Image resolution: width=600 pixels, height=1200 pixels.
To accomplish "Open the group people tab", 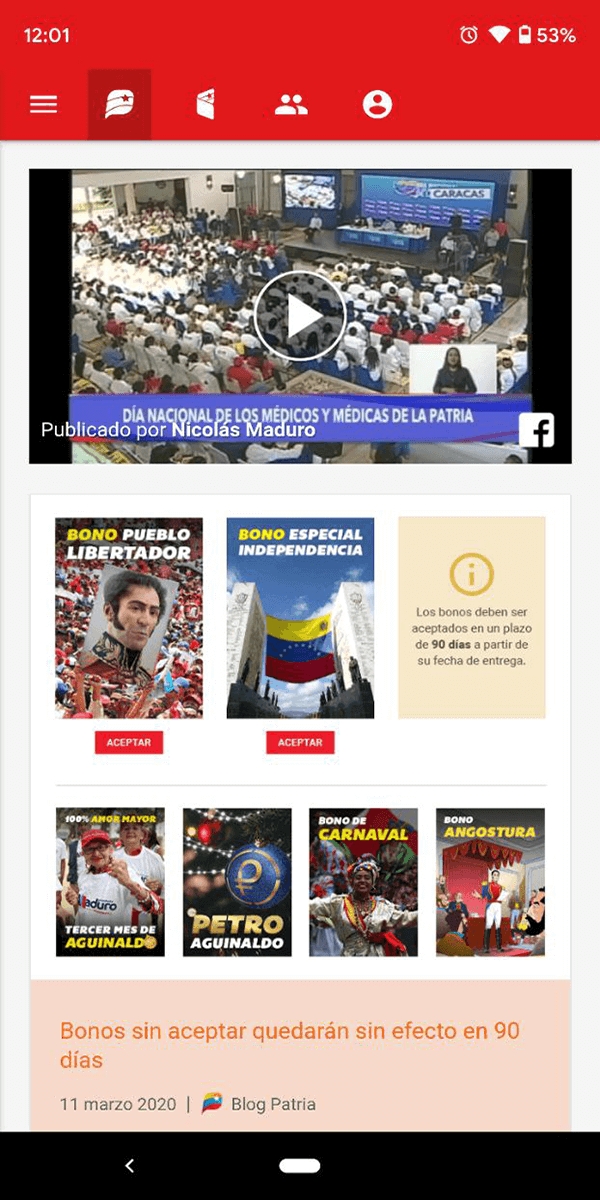I will point(291,104).
